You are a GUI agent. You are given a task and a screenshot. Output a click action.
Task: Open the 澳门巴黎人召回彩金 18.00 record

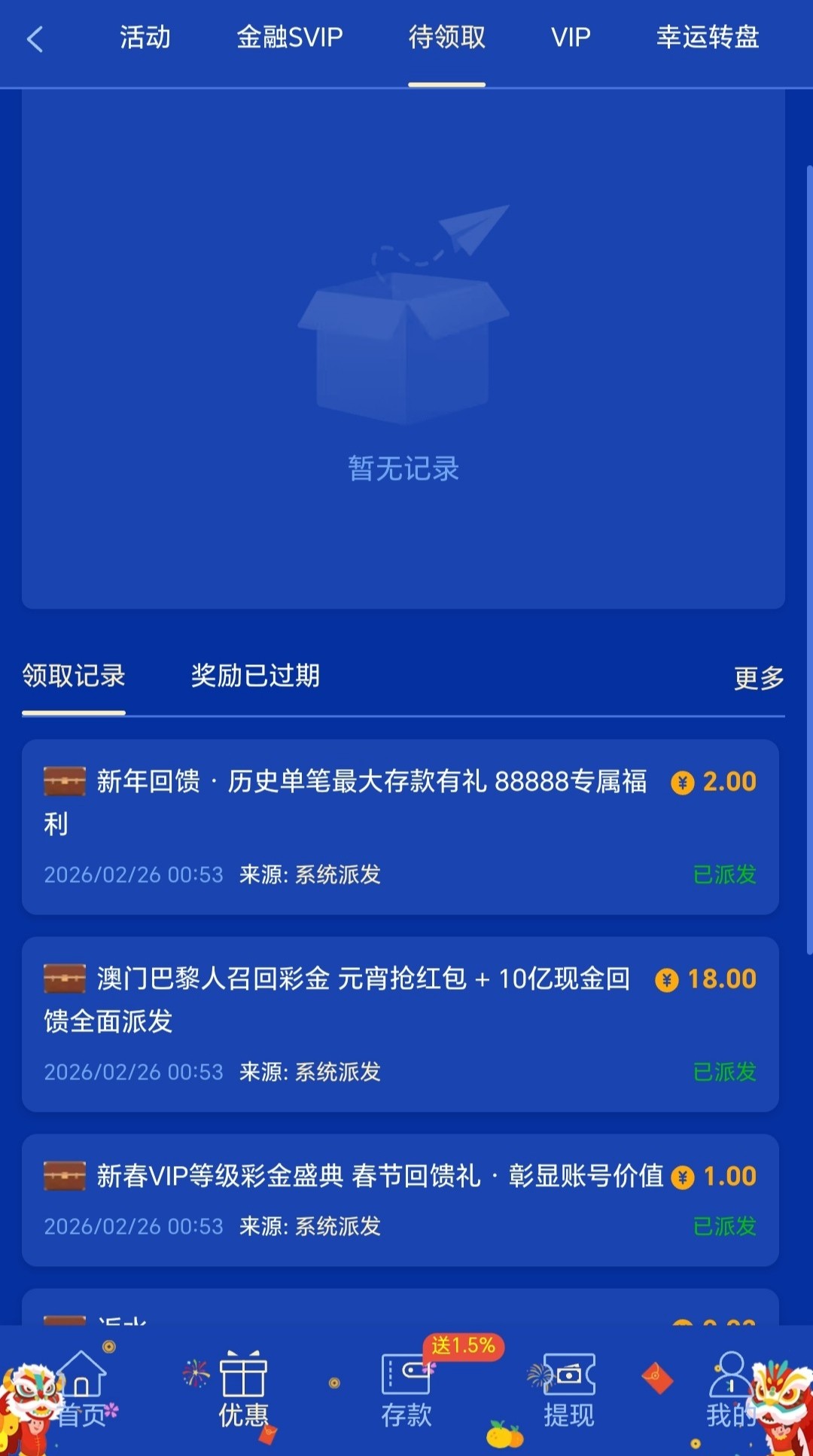point(400,1024)
